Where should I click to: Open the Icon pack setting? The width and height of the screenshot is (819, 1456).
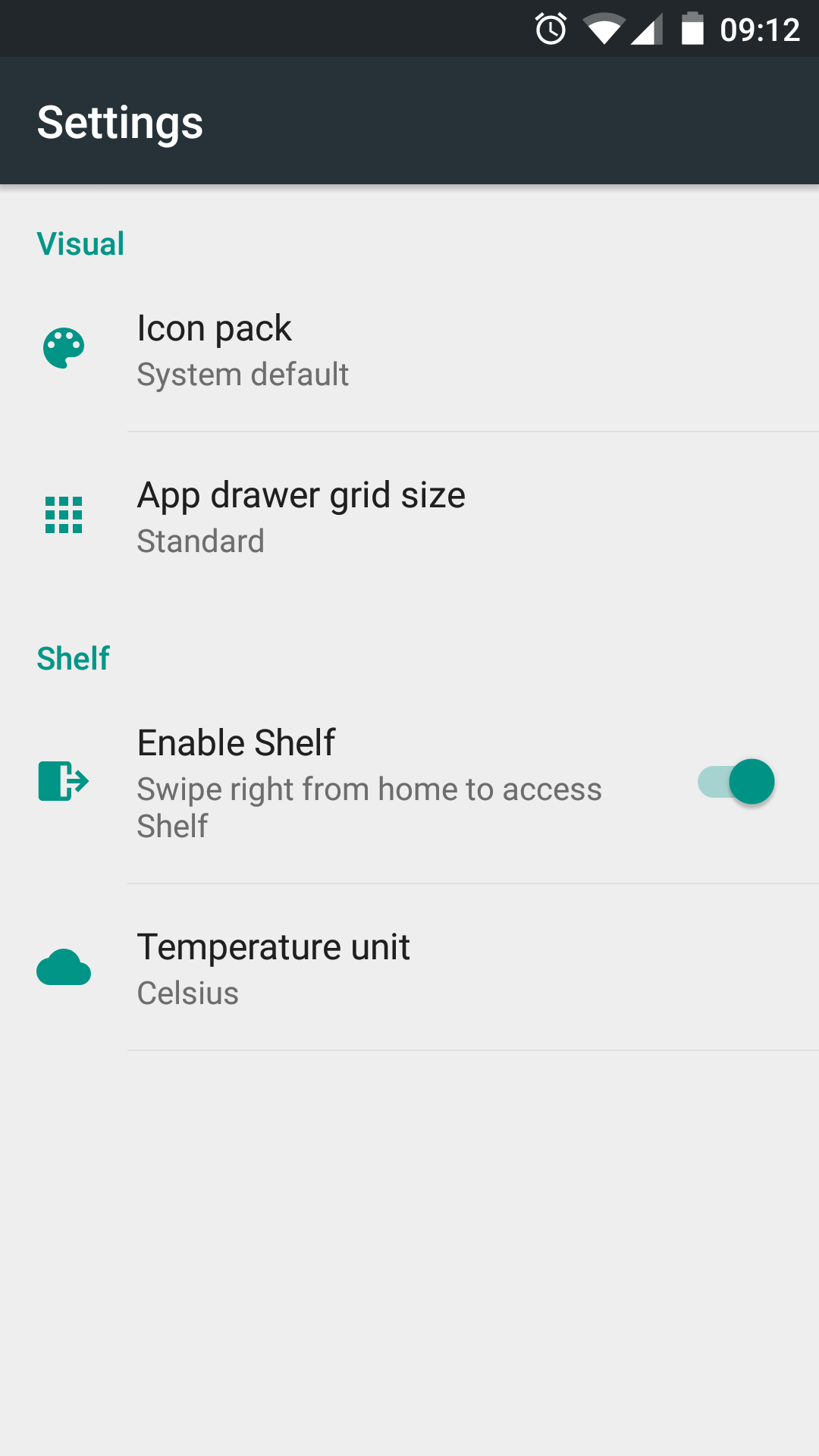[x=409, y=349]
